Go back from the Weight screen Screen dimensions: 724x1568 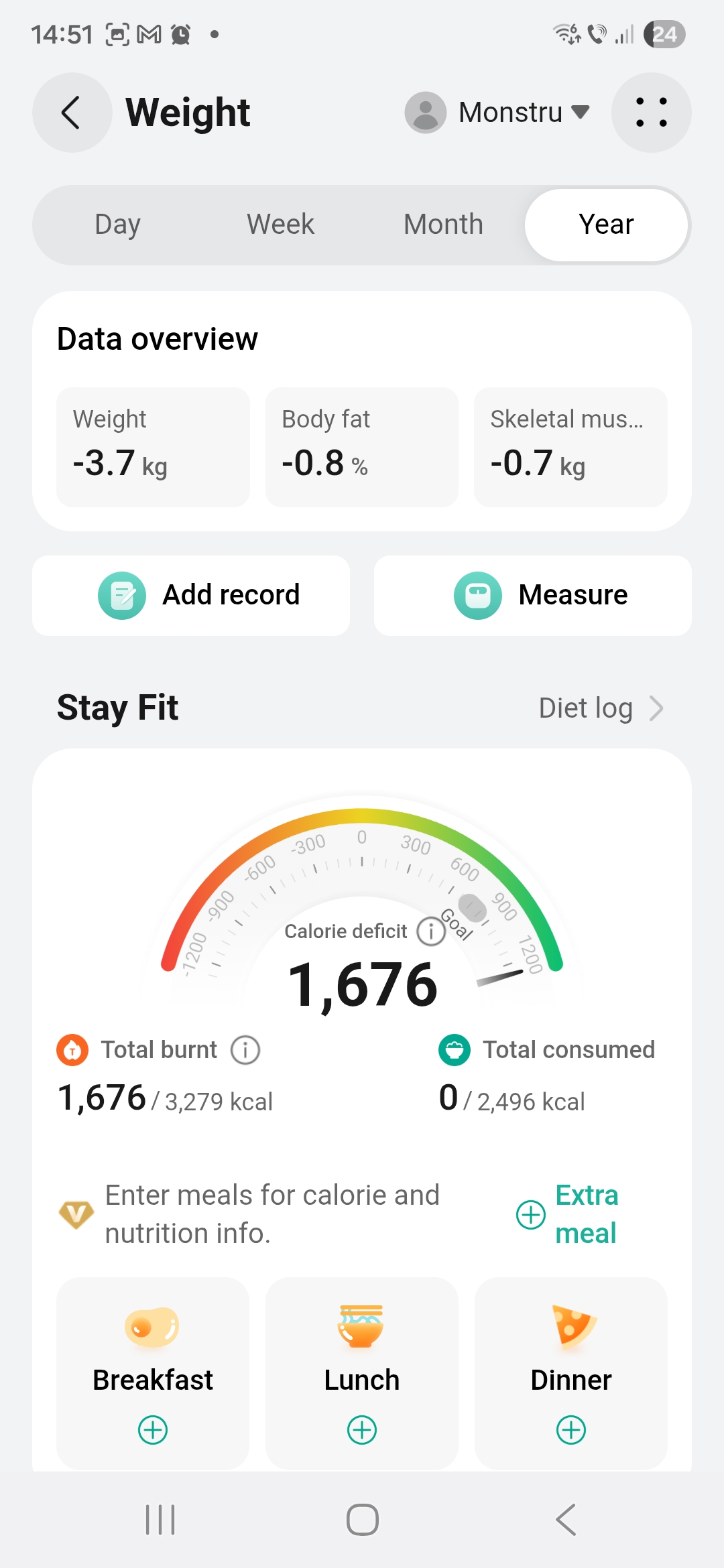71,113
